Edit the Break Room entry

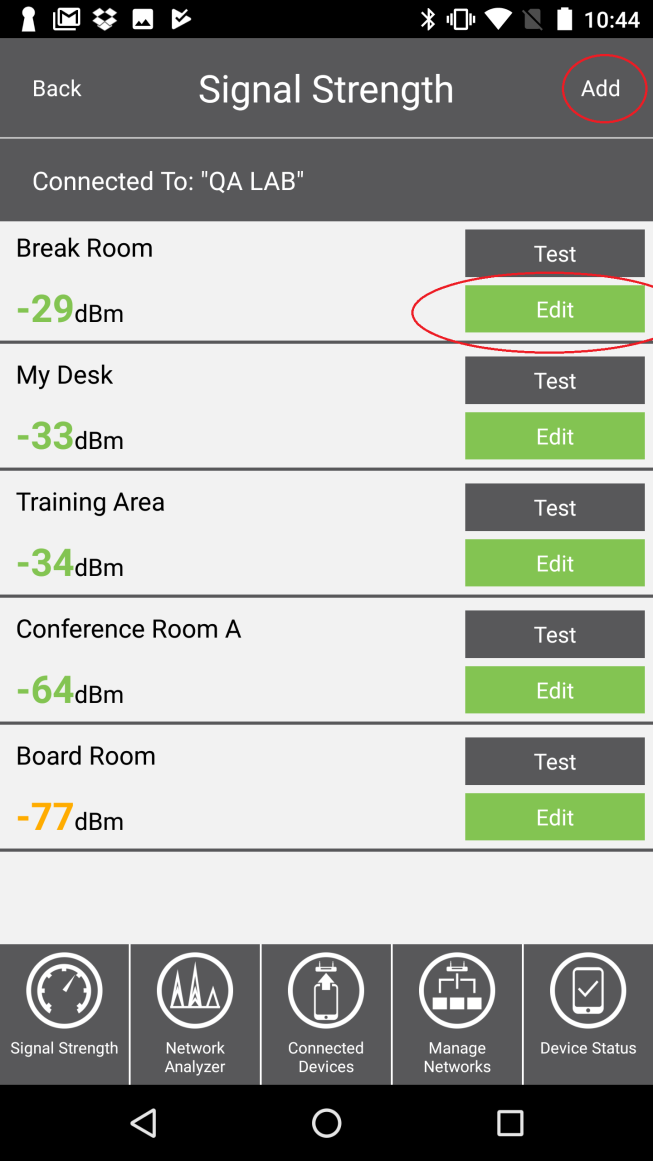pos(555,309)
